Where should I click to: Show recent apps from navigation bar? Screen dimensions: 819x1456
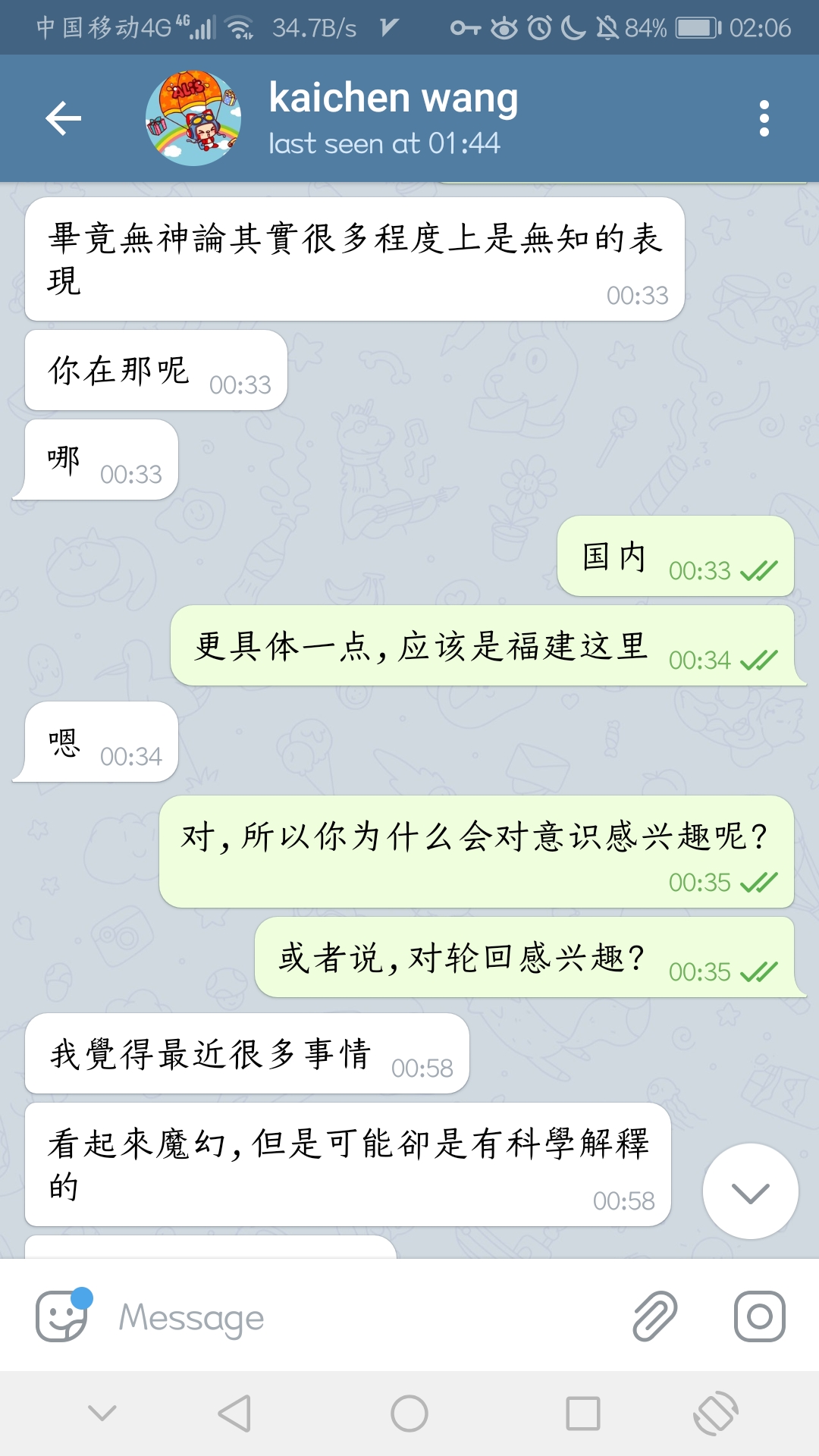pos(583,1414)
